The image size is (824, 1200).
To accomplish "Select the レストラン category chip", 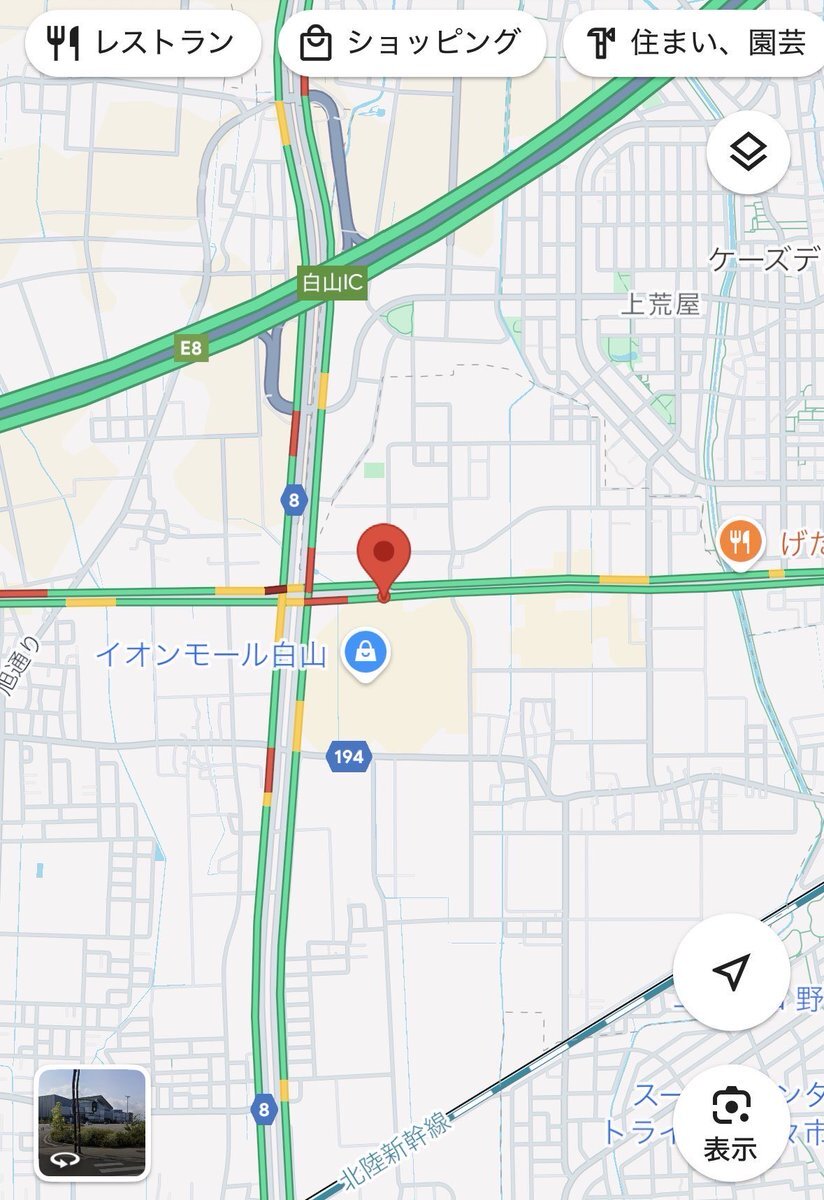I will [142, 43].
